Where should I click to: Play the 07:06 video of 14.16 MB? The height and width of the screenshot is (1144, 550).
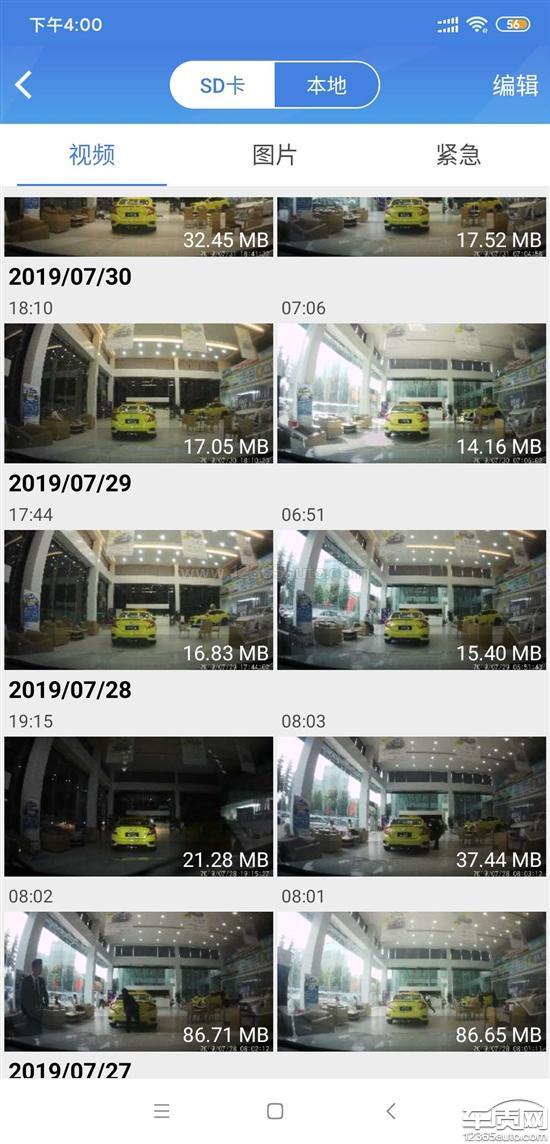(x=411, y=393)
